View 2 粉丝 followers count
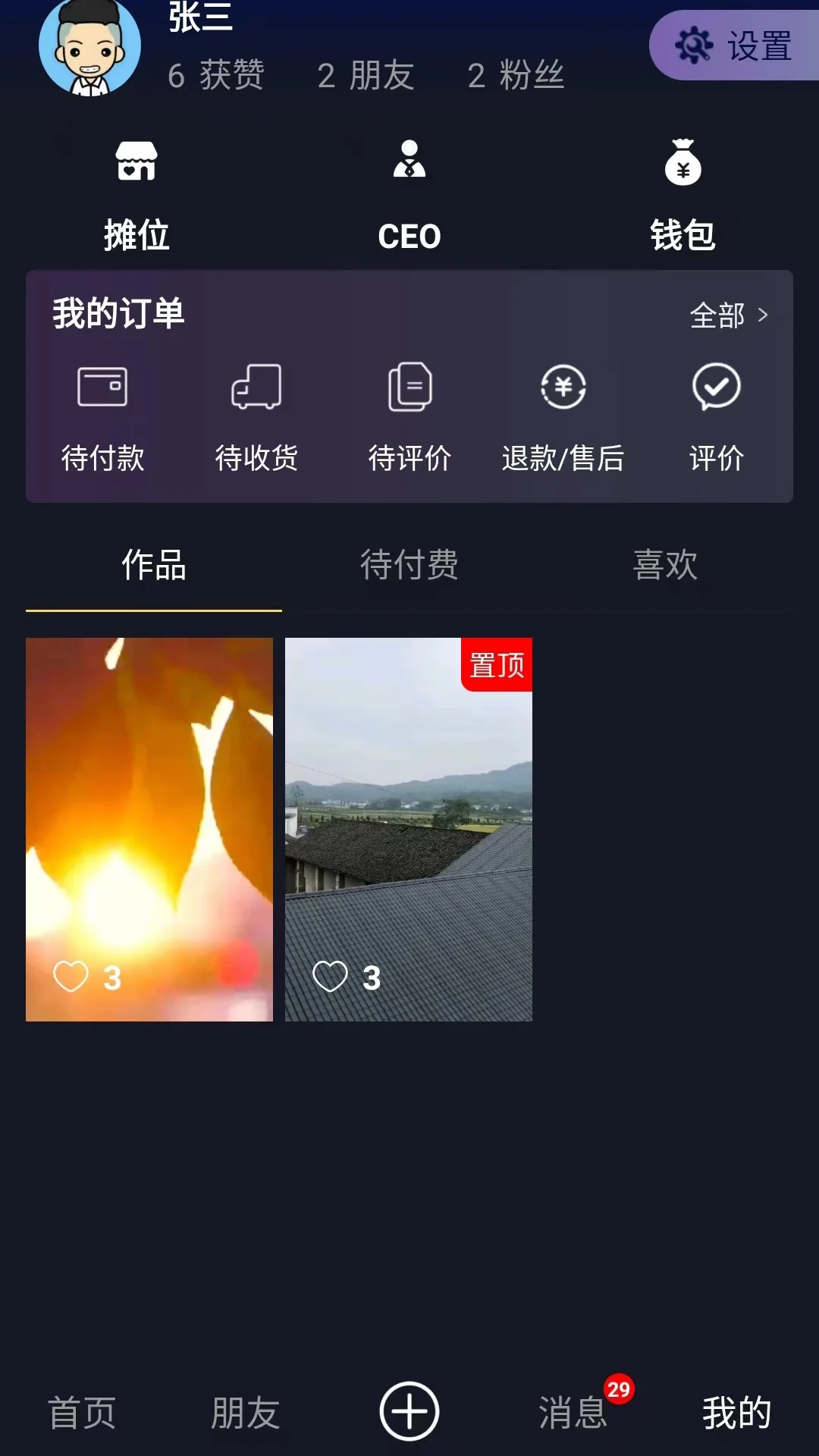 pos(515,76)
